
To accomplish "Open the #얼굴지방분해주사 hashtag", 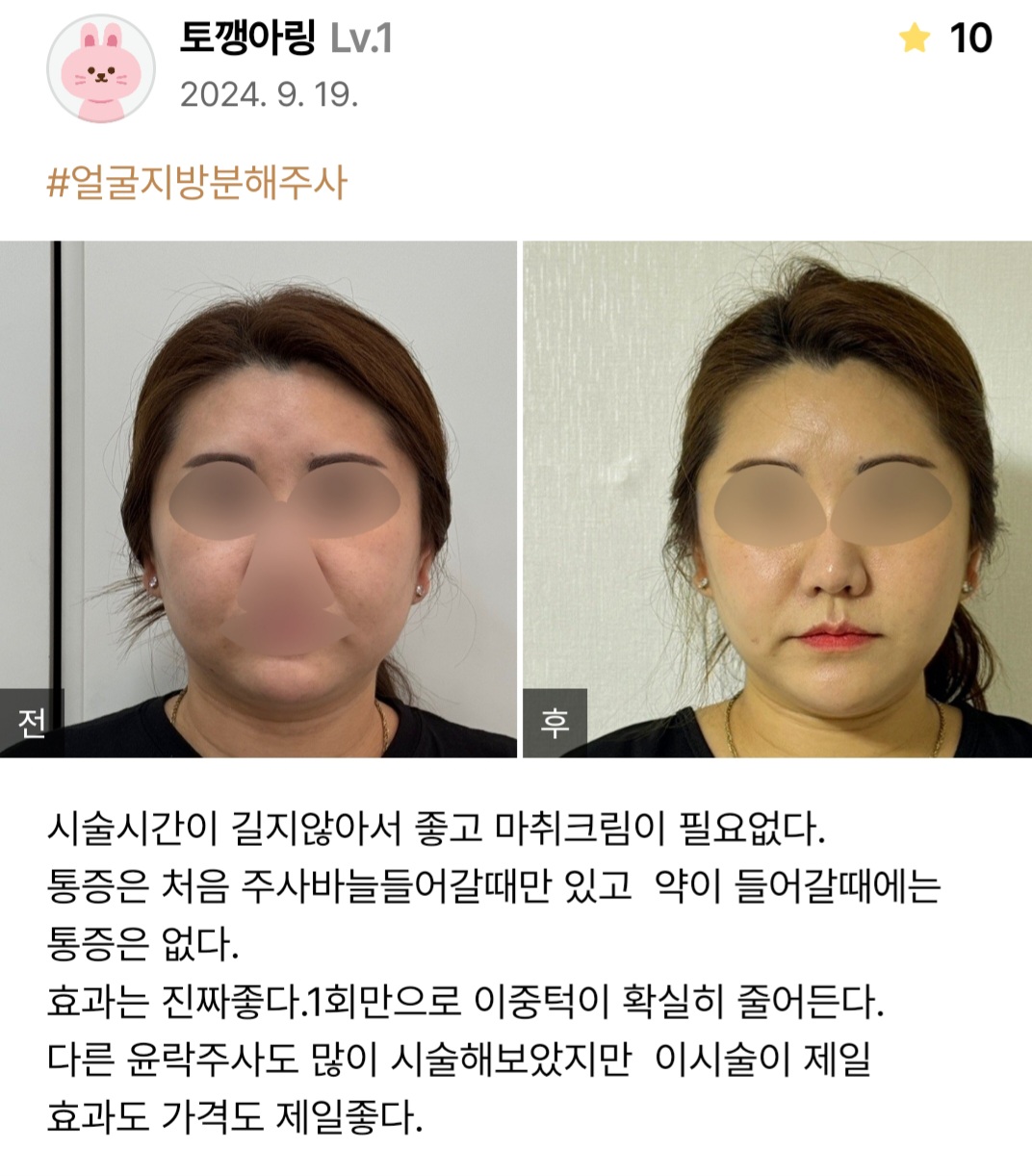I will [196, 182].
